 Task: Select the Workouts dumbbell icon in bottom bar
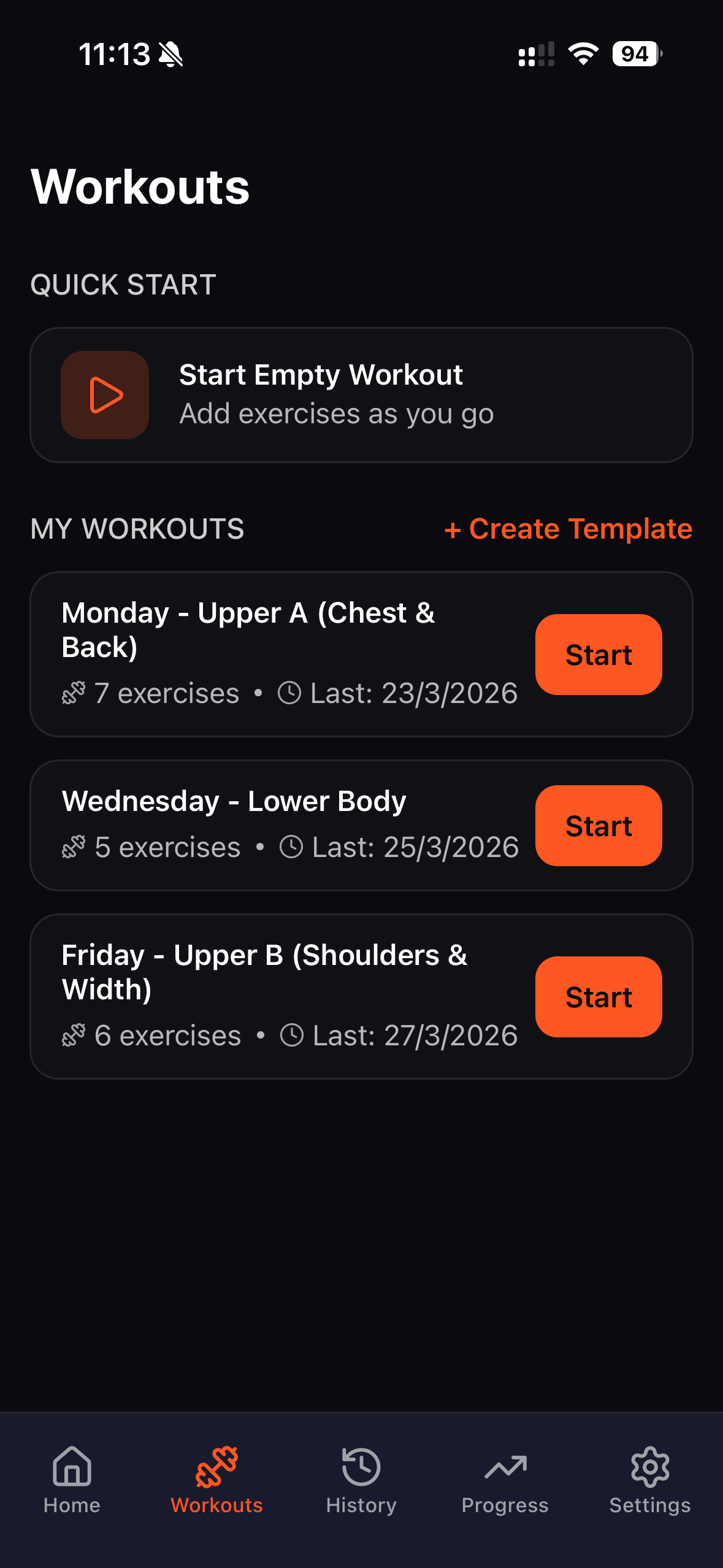coord(217,1467)
